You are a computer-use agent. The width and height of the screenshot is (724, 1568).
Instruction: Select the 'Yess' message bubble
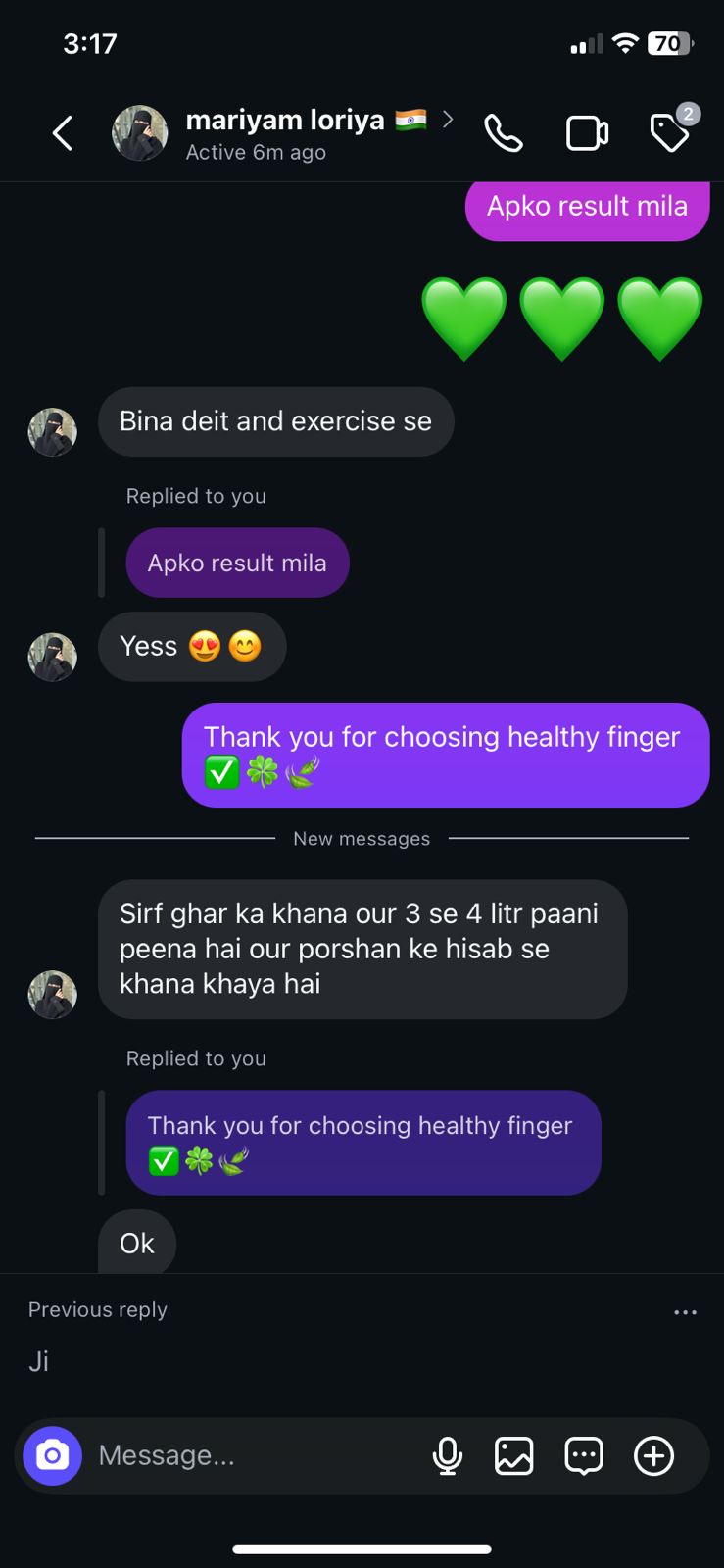(192, 646)
